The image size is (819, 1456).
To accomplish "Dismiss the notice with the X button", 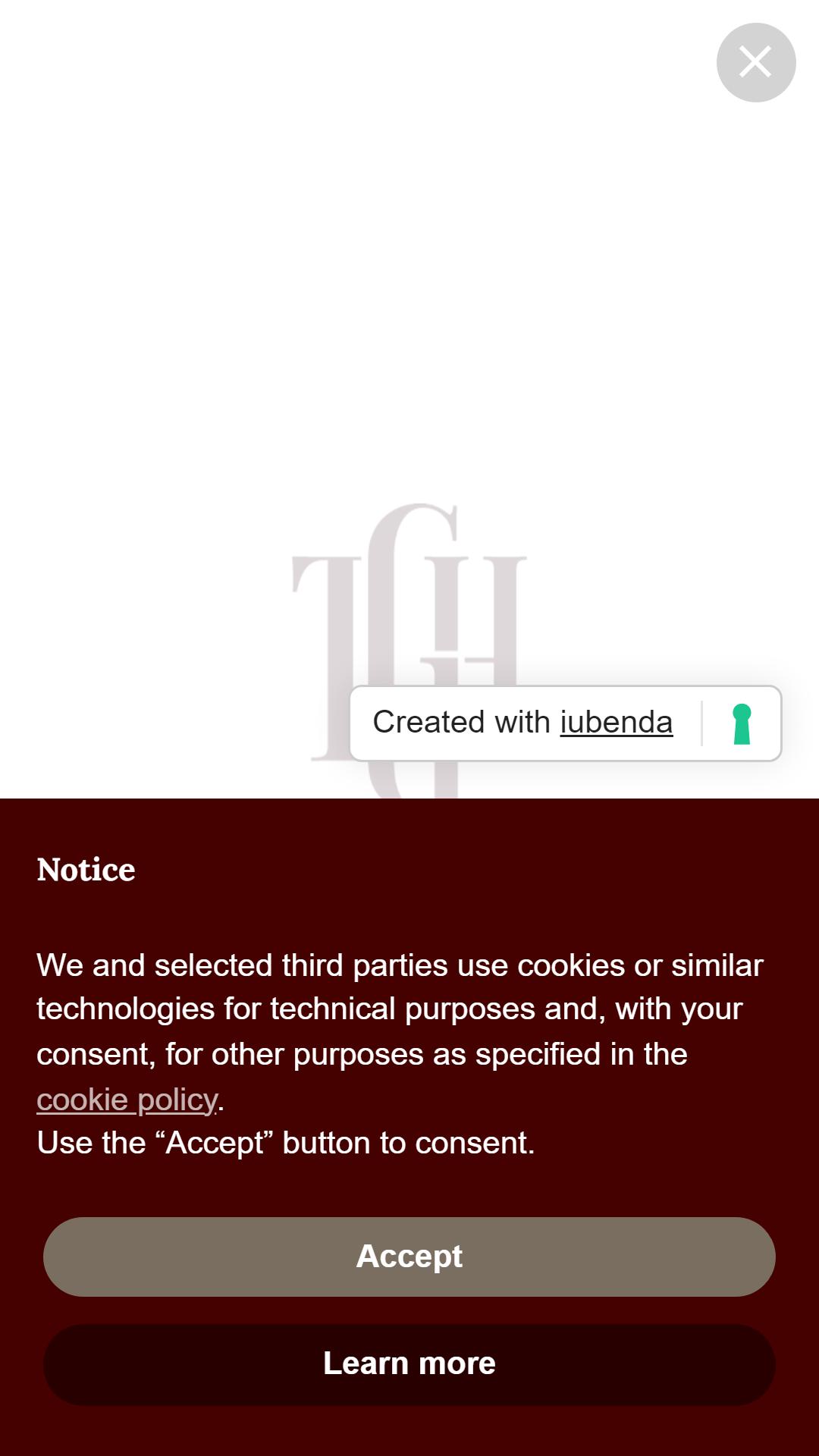I will 756,62.
